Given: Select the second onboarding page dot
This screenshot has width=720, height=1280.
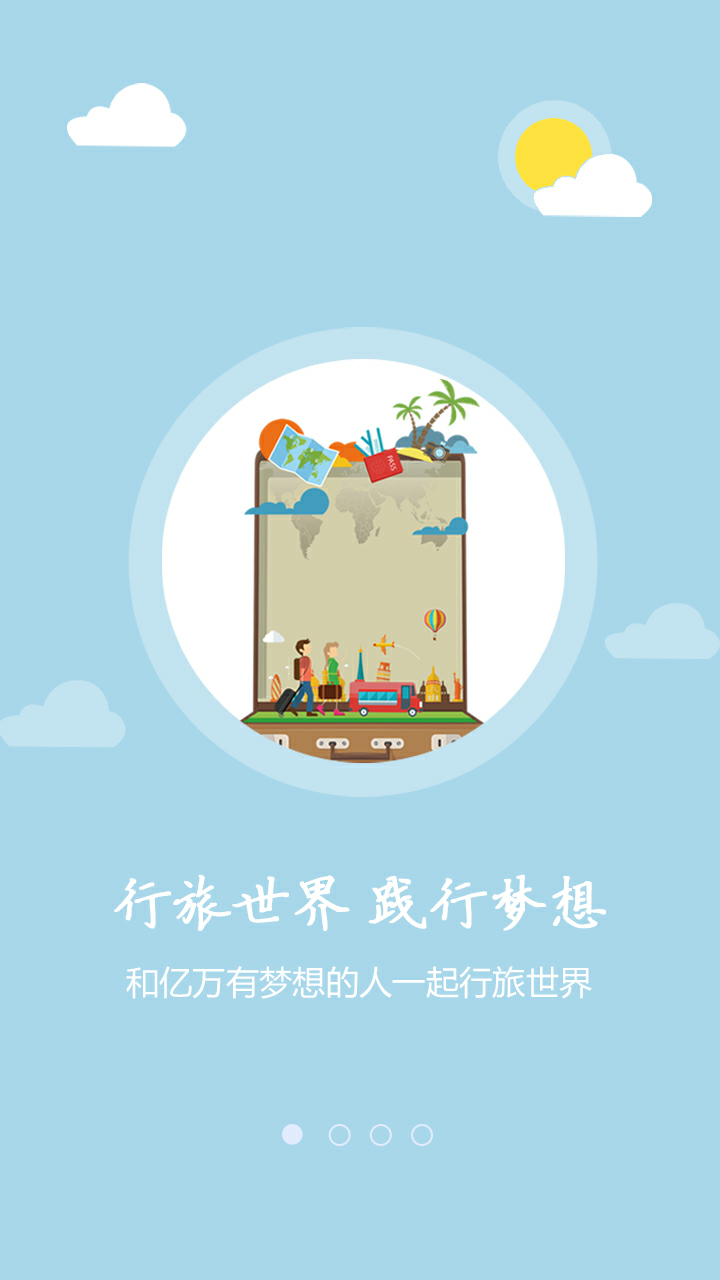Looking at the screenshot, I should [340, 1135].
